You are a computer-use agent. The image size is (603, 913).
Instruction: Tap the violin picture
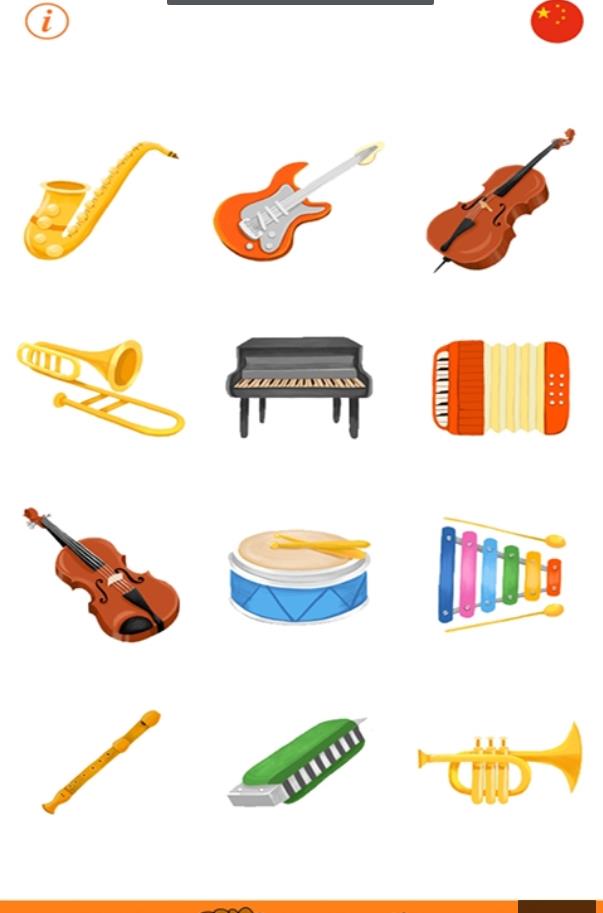click(100, 575)
